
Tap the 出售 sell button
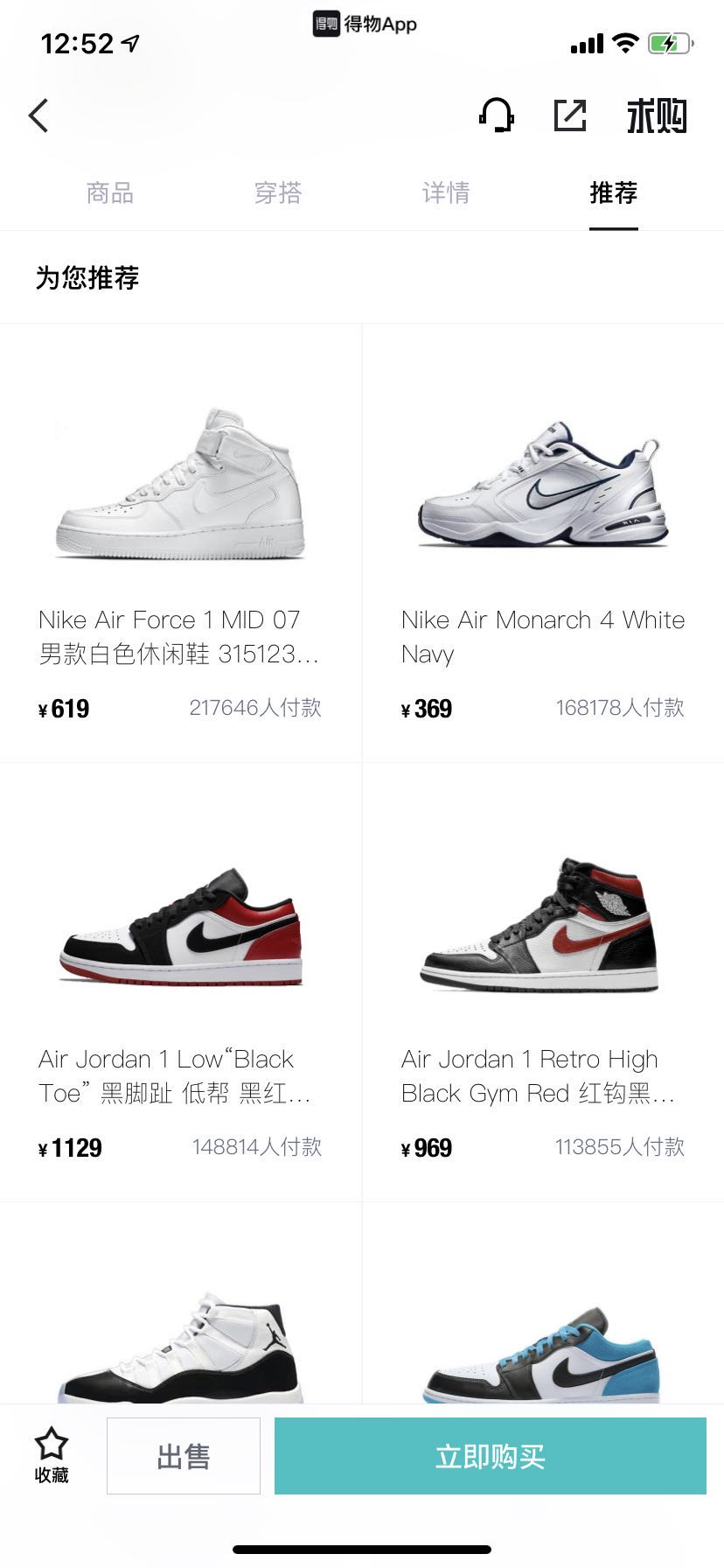(x=184, y=1456)
